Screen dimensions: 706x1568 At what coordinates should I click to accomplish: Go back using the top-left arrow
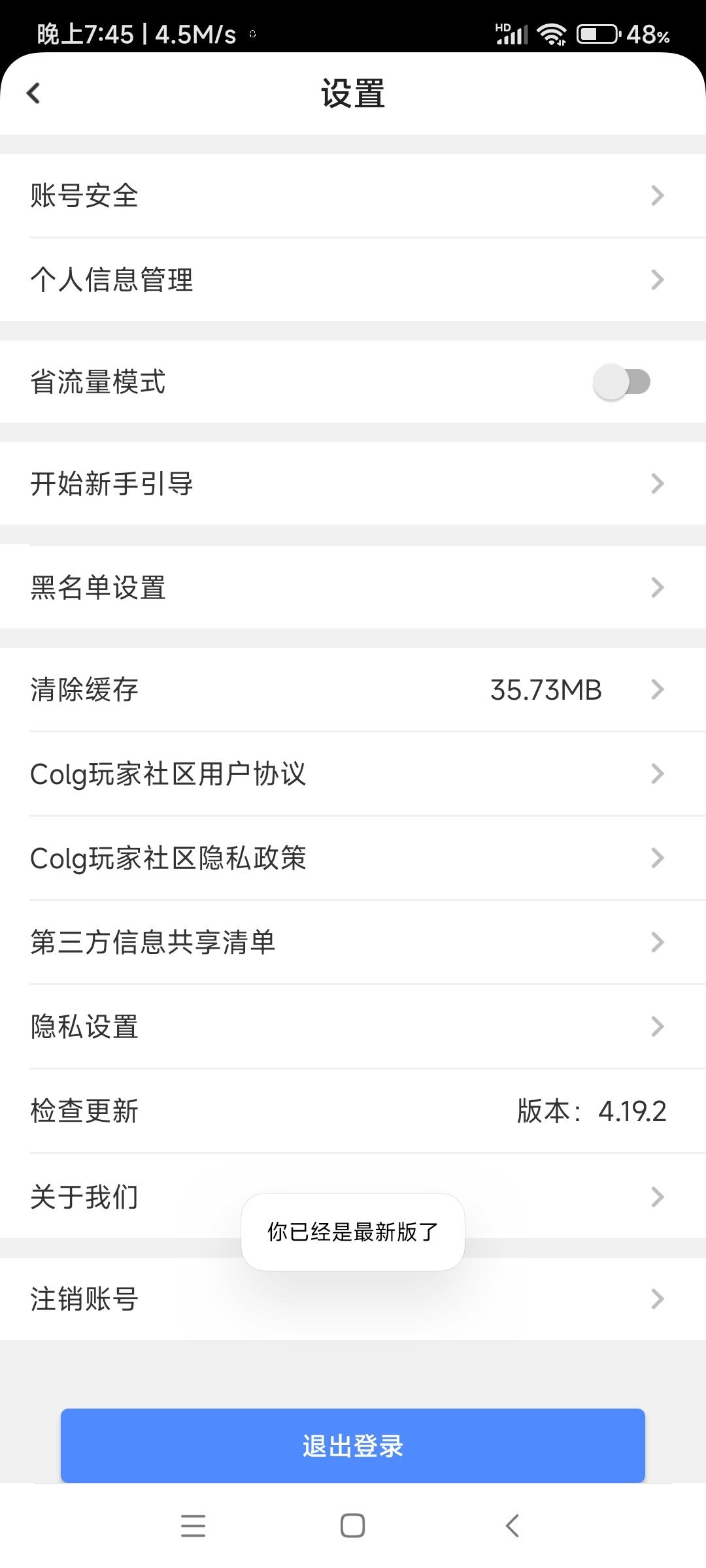[x=34, y=93]
